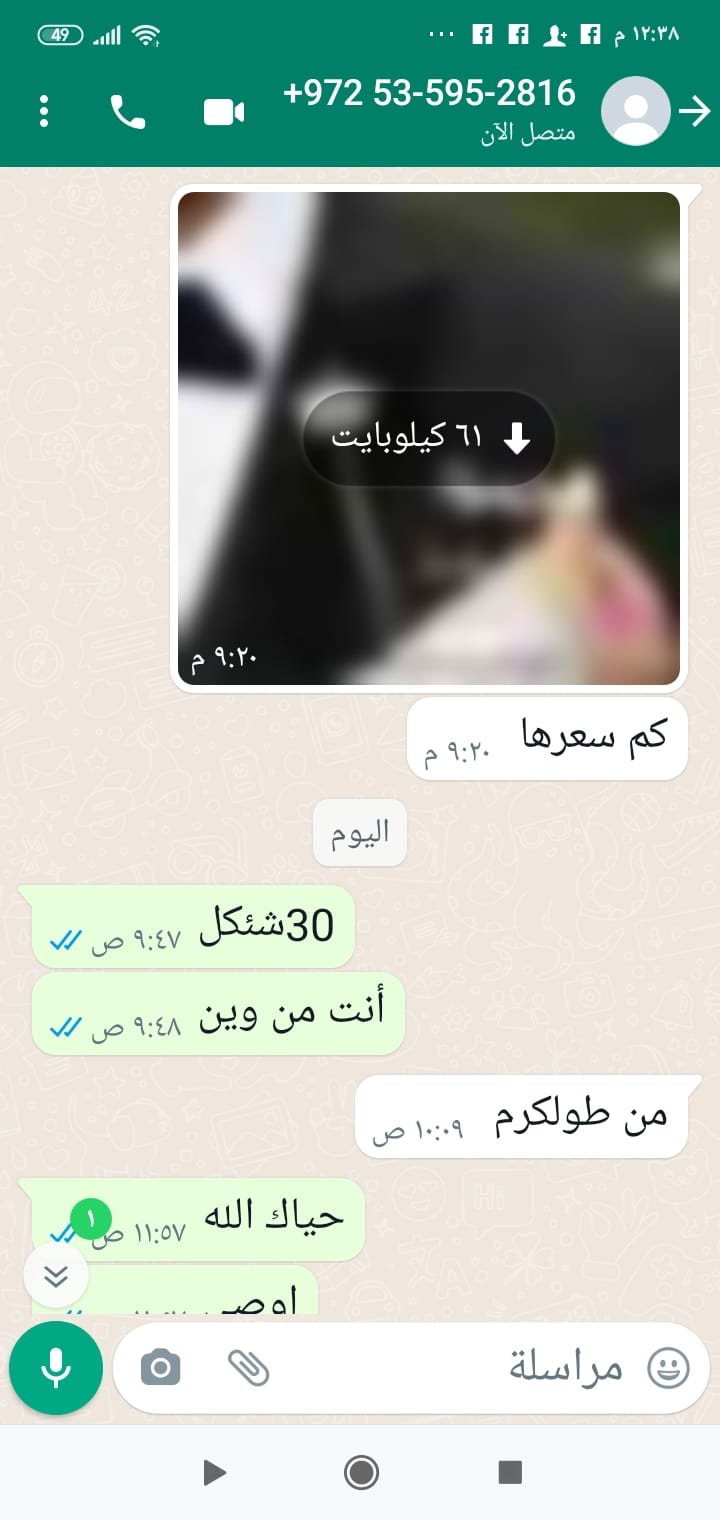This screenshot has height=1520, width=720.
Task: Jump to latest messages with scroll-down button
Action: 56,1275
